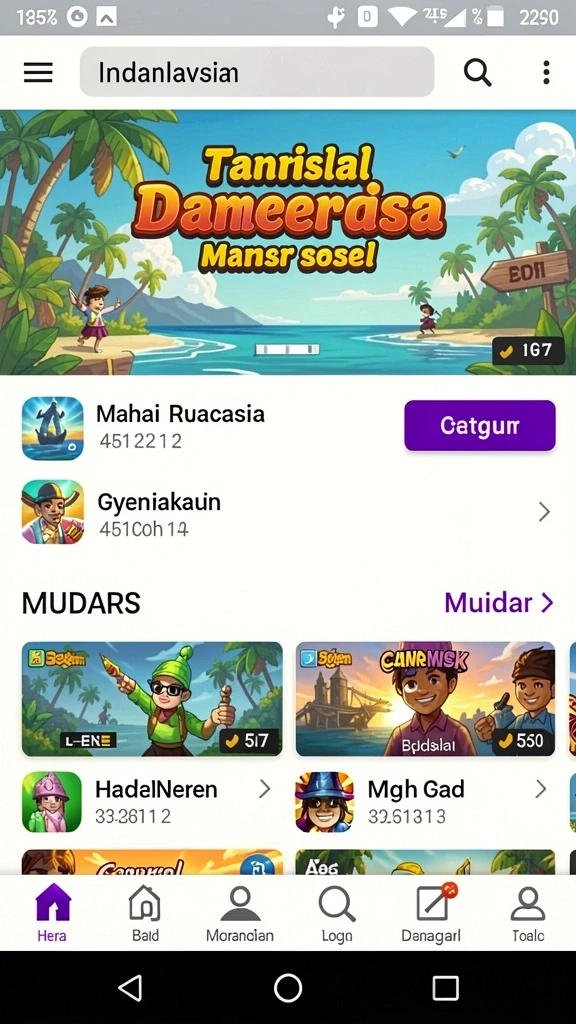Open the three-dot overflow menu
The height and width of the screenshot is (1024, 576).
[546, 72]
